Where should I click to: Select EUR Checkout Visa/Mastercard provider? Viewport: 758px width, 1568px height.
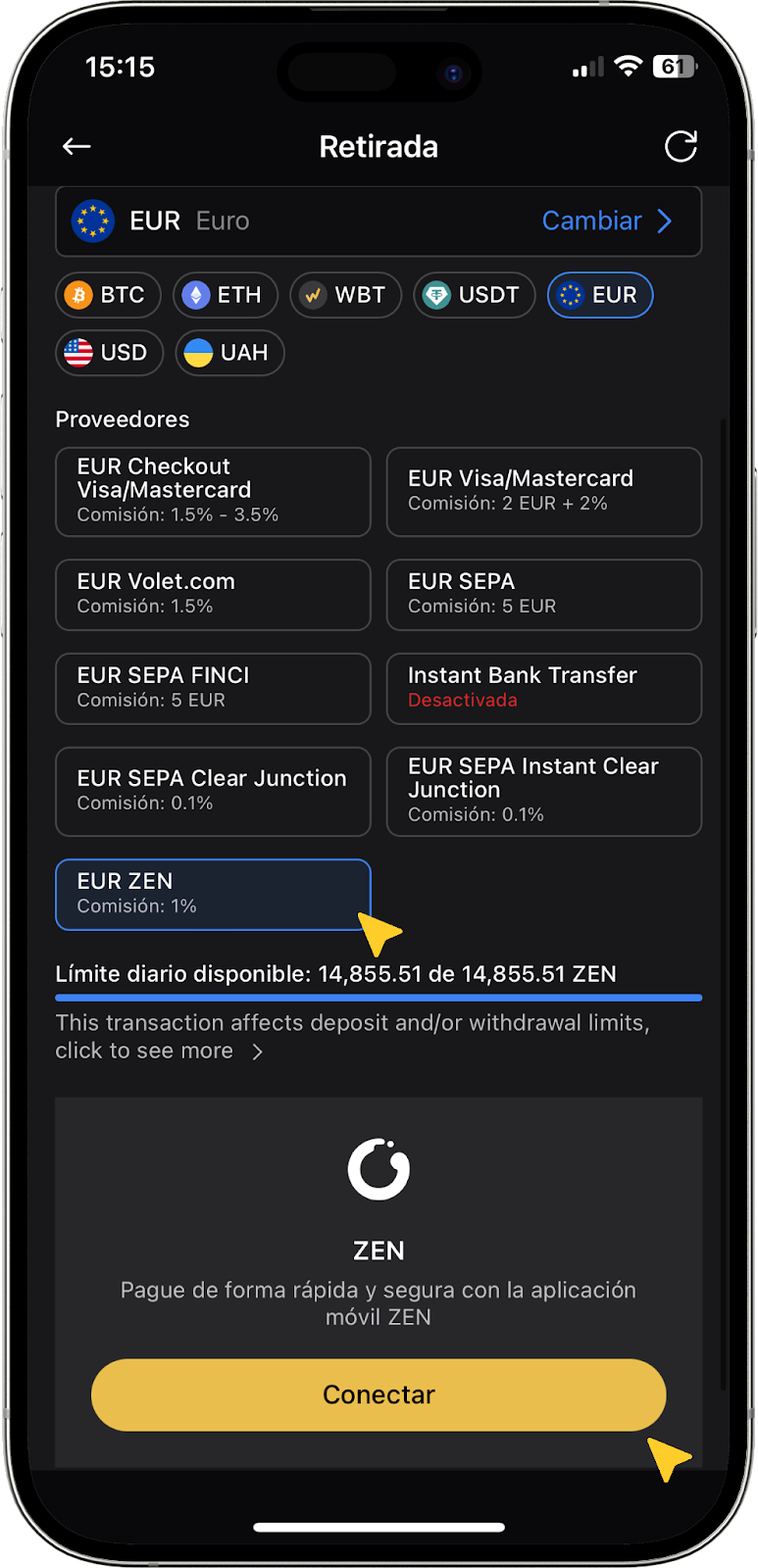213,492
